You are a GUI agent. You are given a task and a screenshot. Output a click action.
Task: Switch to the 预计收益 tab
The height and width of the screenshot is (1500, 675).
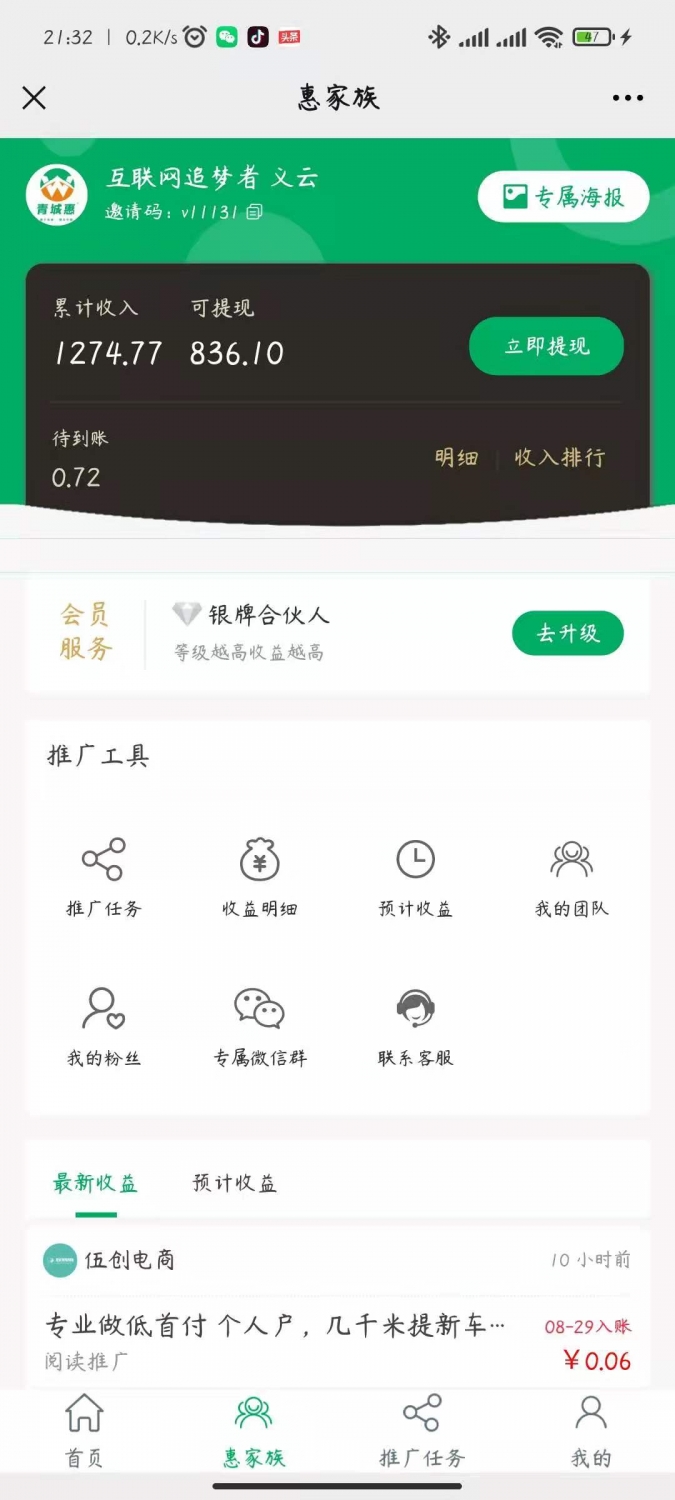point(235,1184)
